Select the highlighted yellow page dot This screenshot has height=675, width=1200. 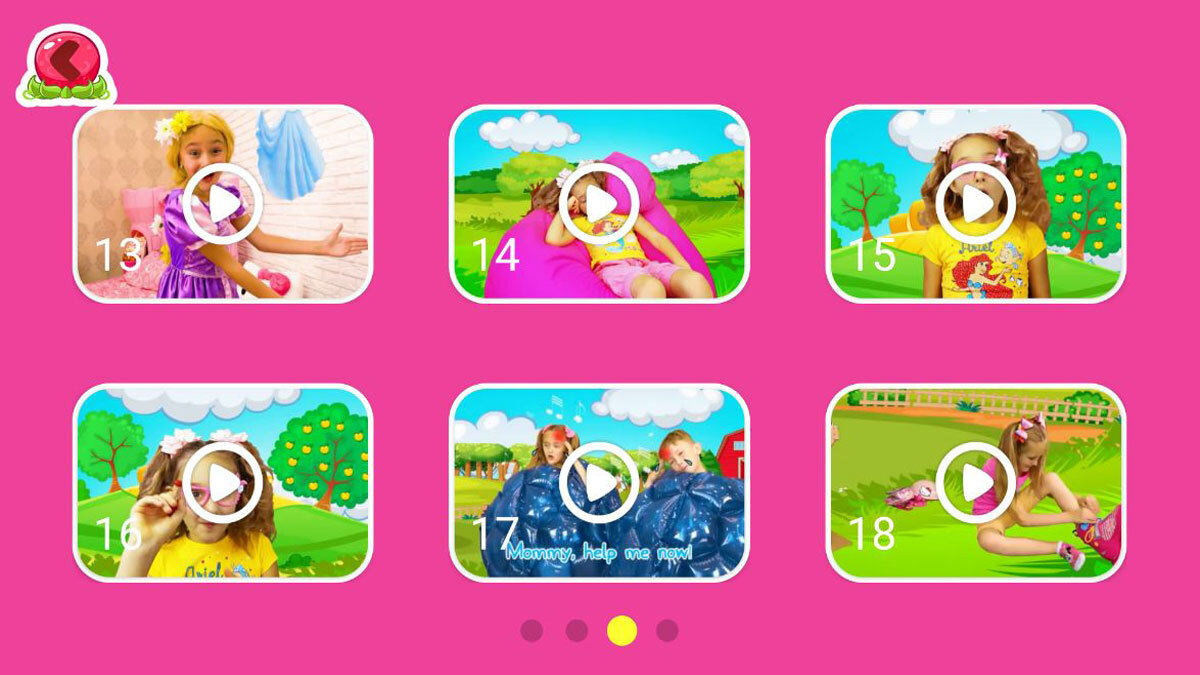(x=622, y=630)
